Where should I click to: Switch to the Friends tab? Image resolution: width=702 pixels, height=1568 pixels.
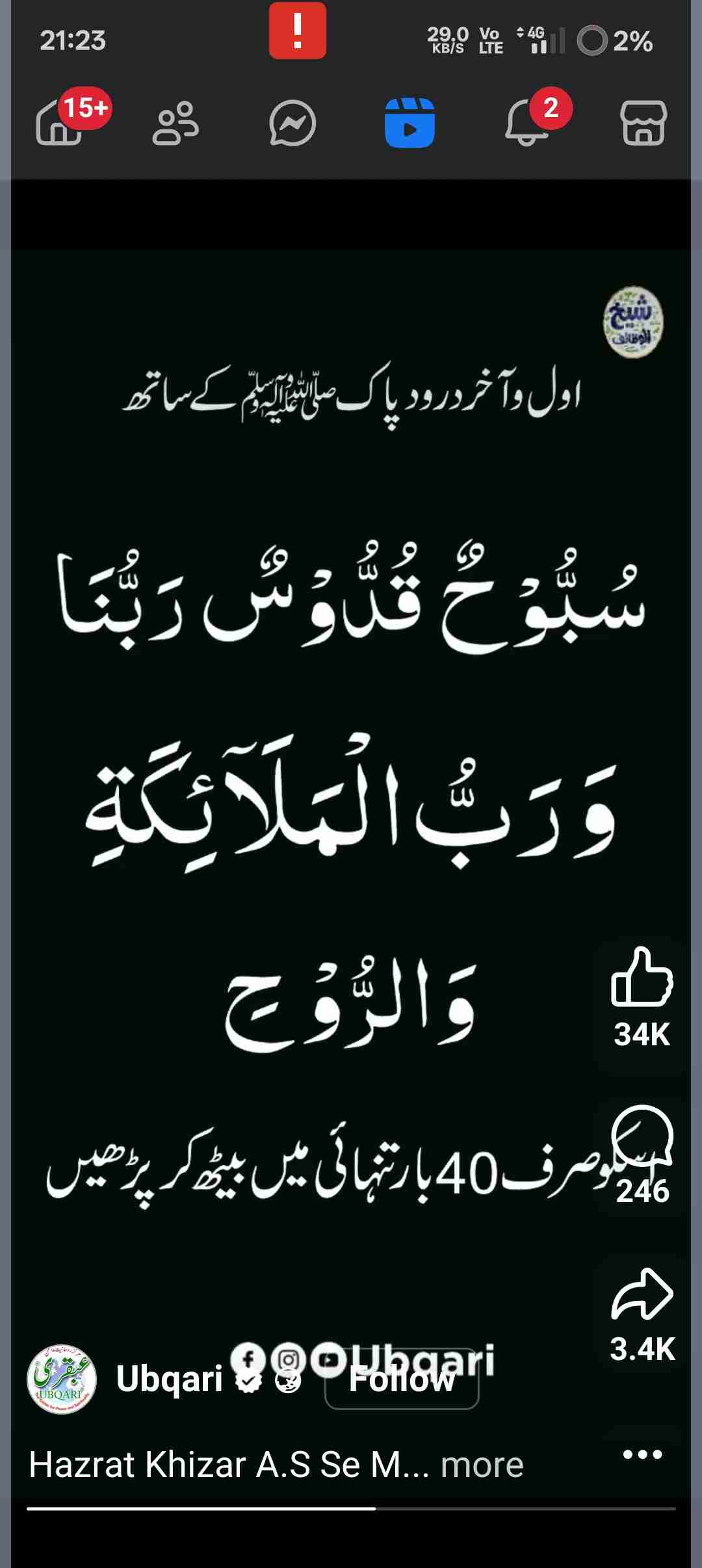[x=175, y=124]
